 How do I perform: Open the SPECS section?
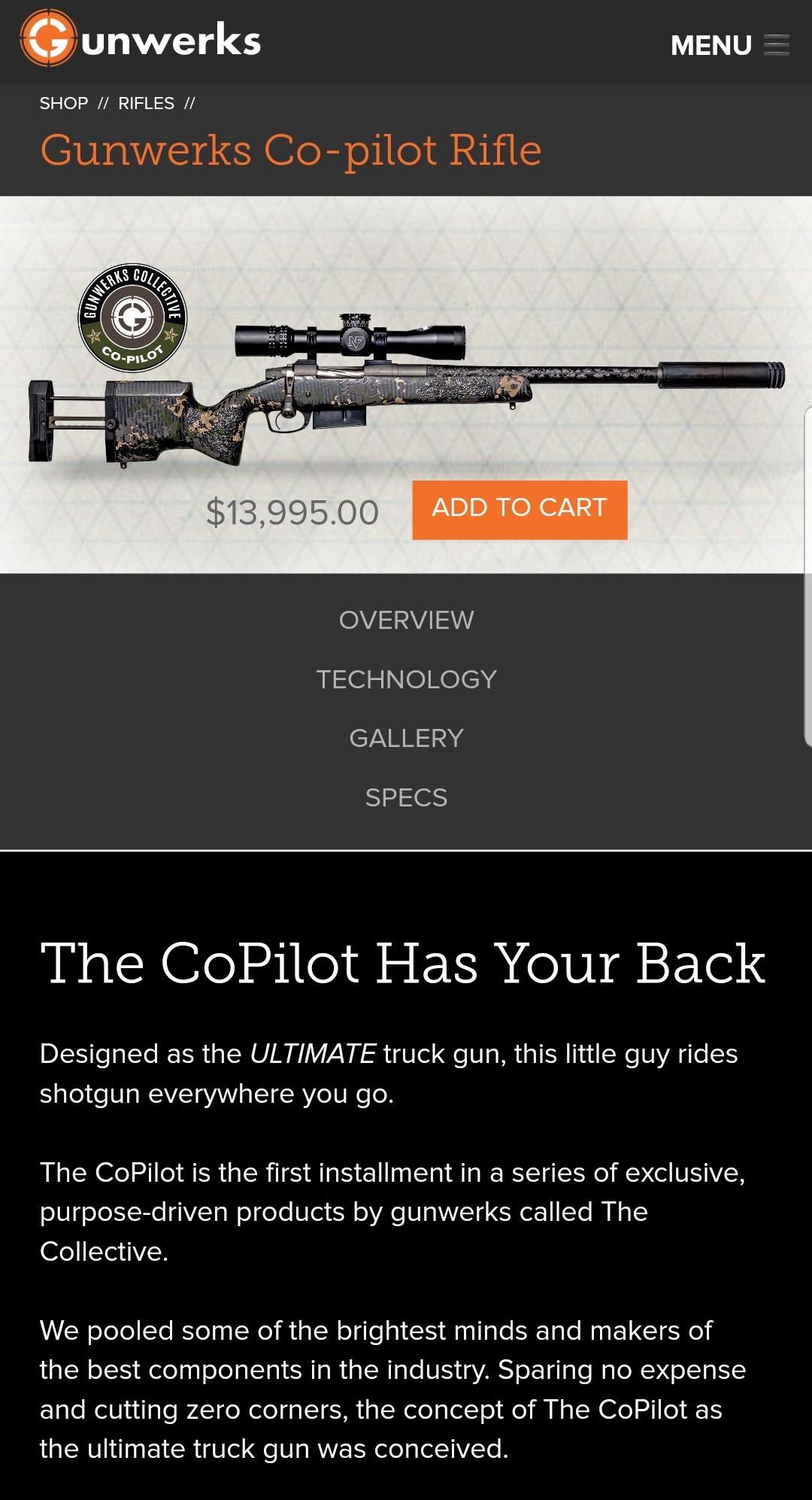point(406,797)
